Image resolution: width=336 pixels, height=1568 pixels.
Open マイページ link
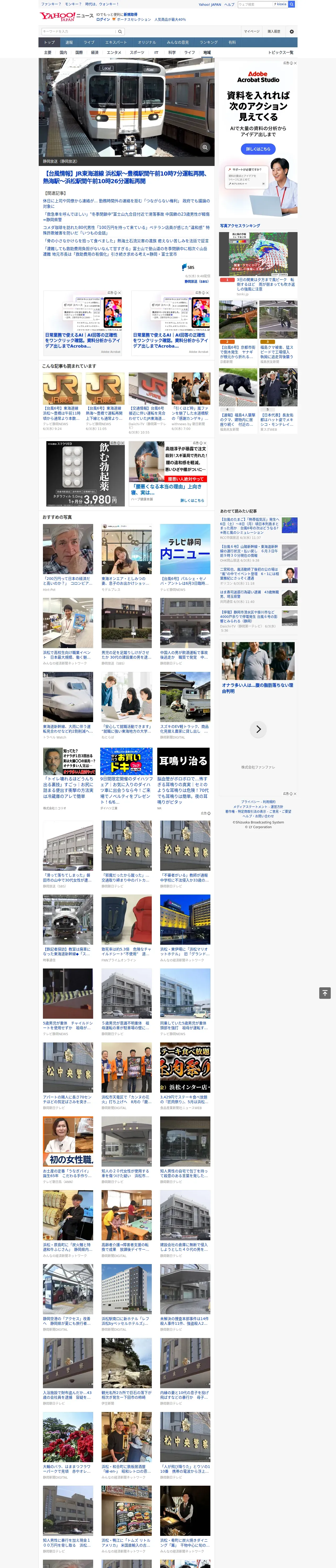pos(251,32)
